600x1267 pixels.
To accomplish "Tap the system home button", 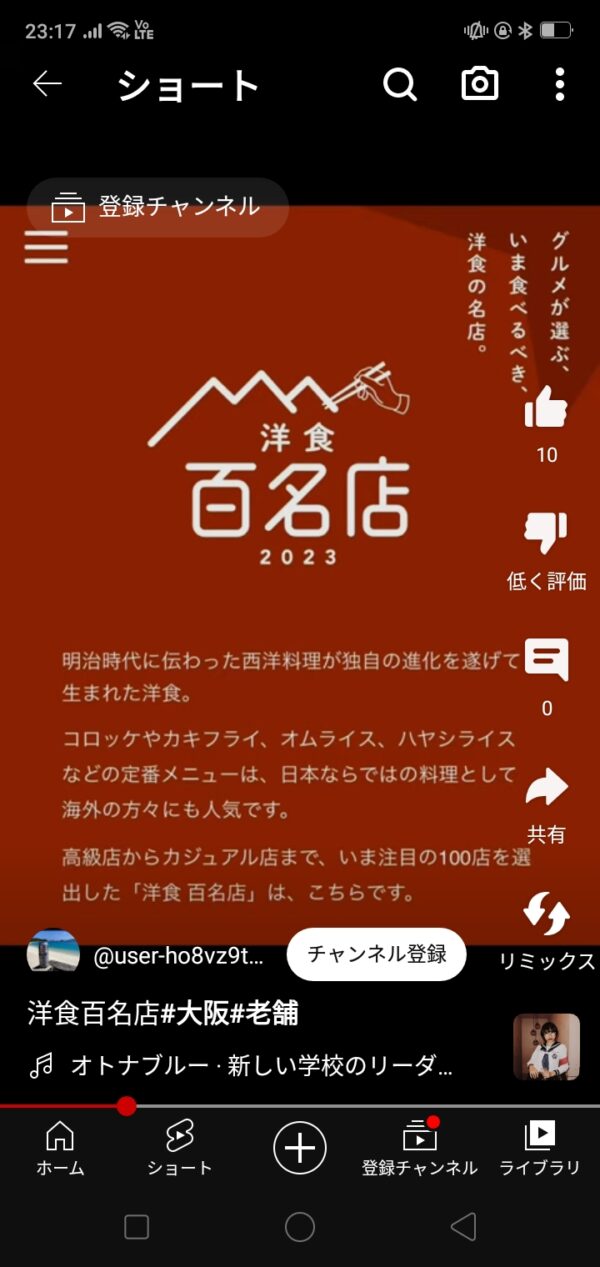I will pos(300,1227).
